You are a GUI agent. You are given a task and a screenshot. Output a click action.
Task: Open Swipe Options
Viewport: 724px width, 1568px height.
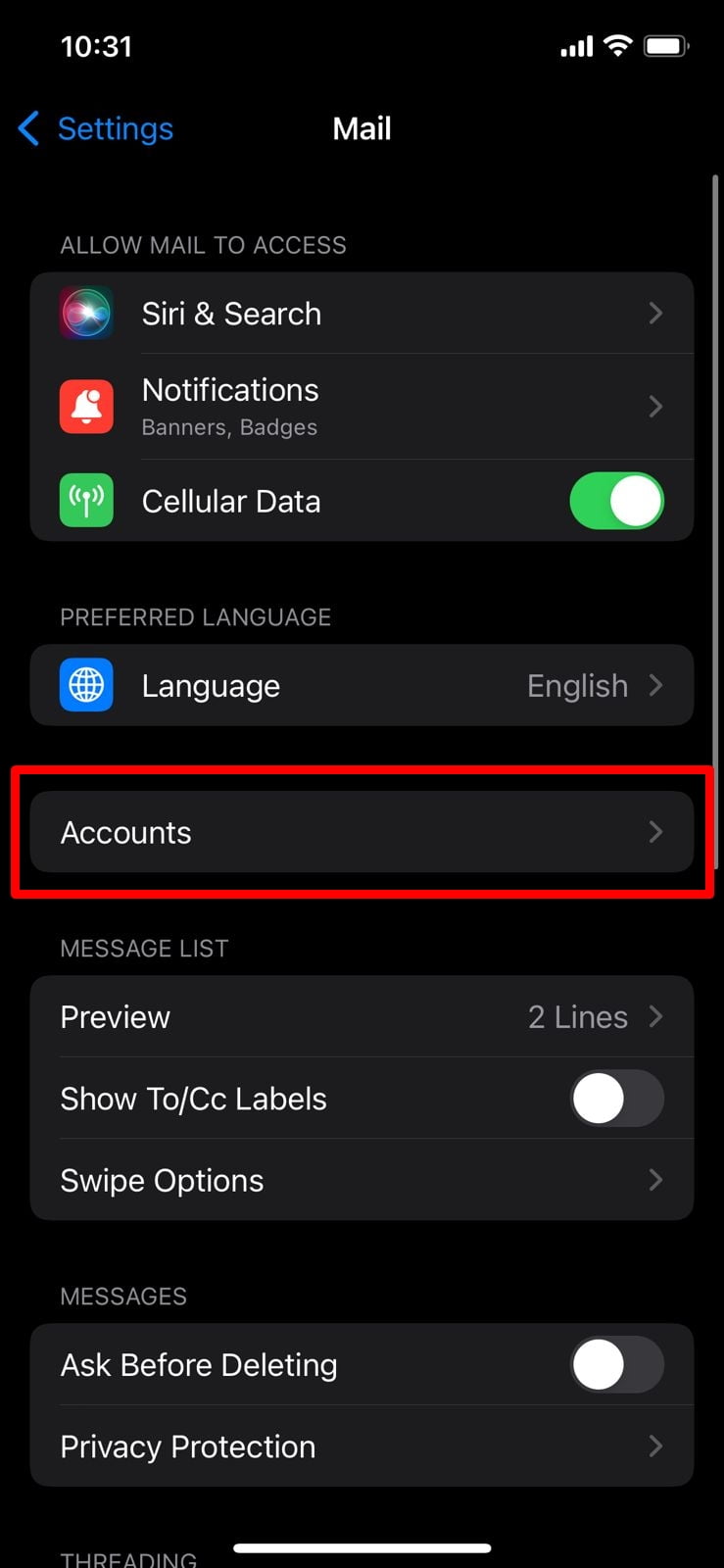click(362, 1181)
